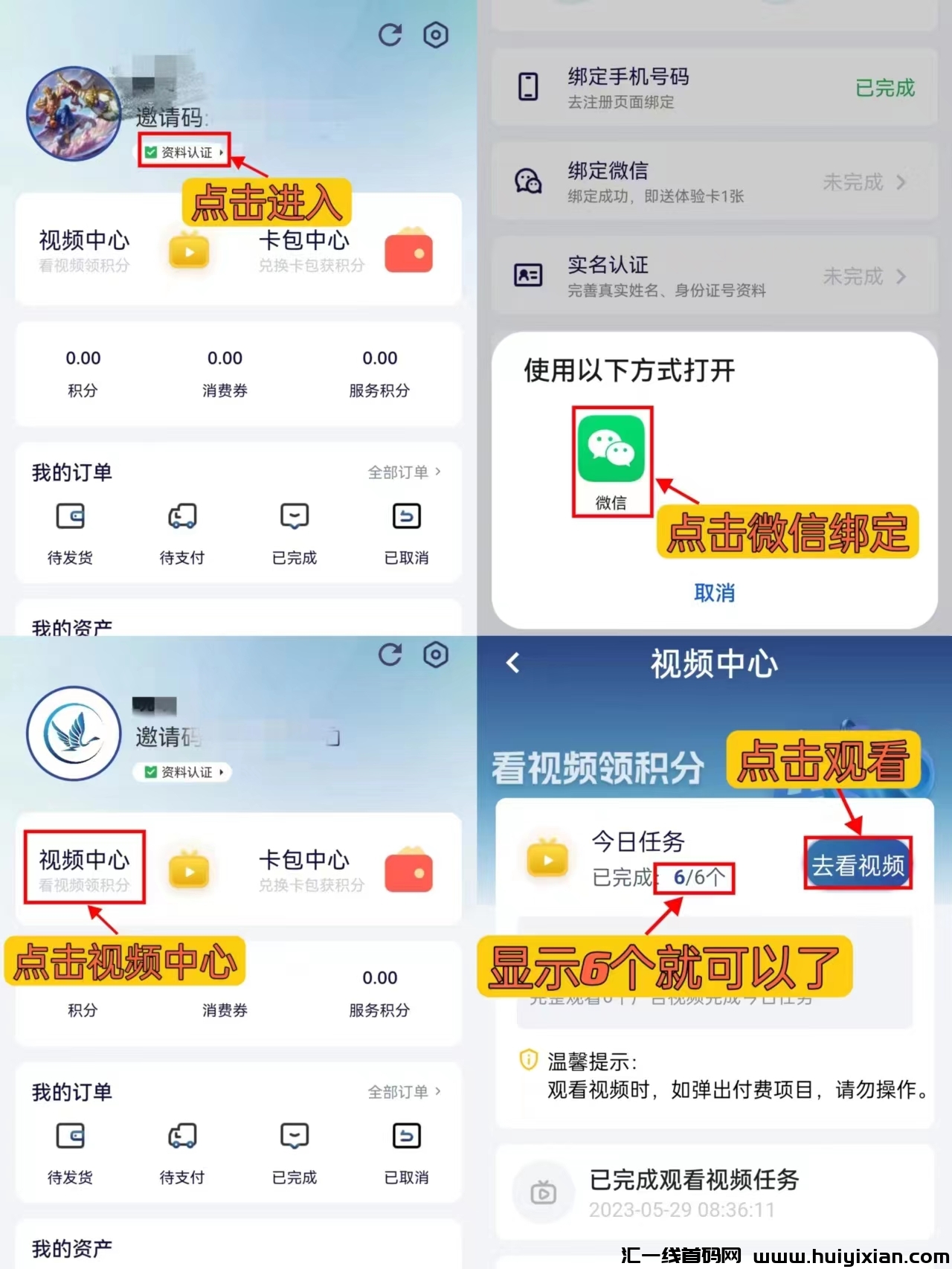Expand the 实名认证 row chevron
952x1269 pixels.
[x=901, y=276]
